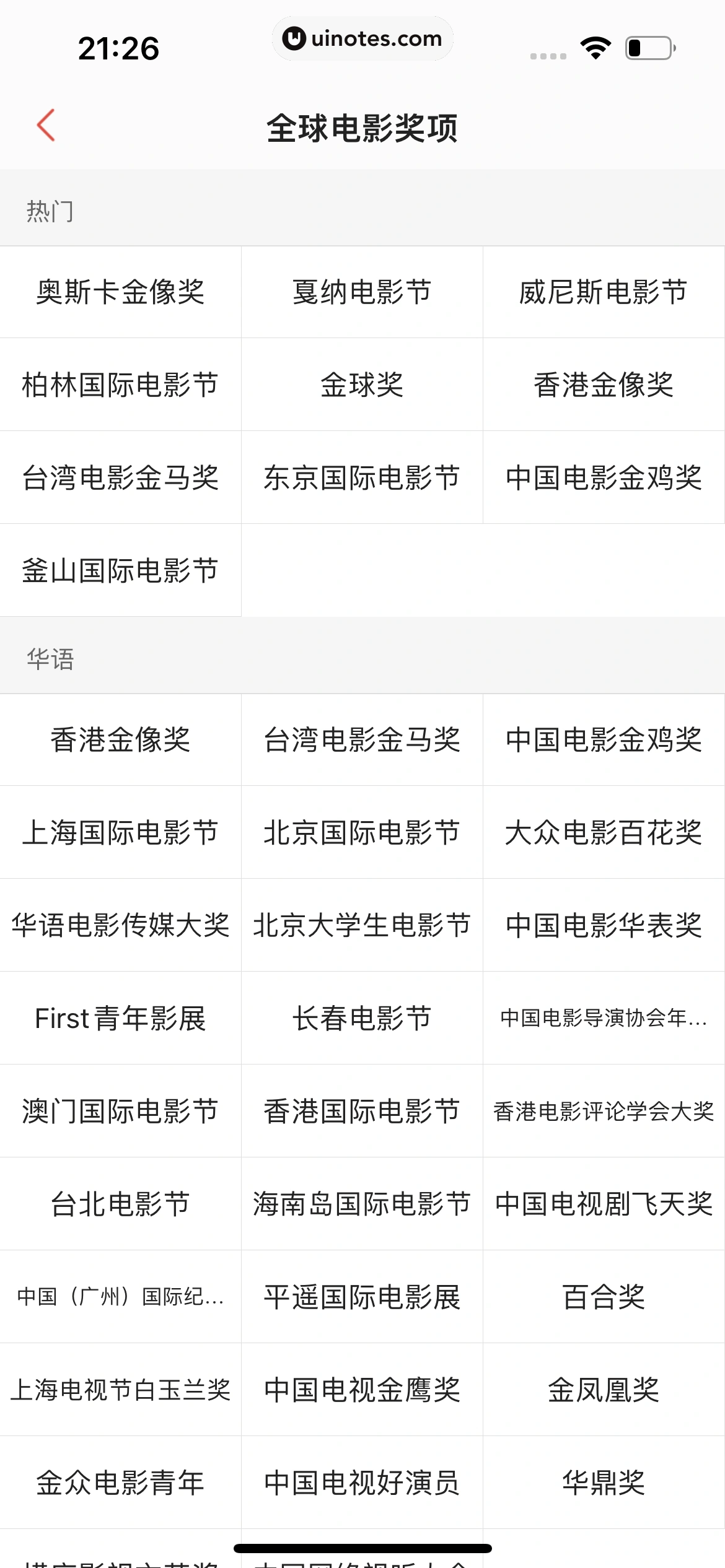Open 平遥国际电影展

point(362,1297)
